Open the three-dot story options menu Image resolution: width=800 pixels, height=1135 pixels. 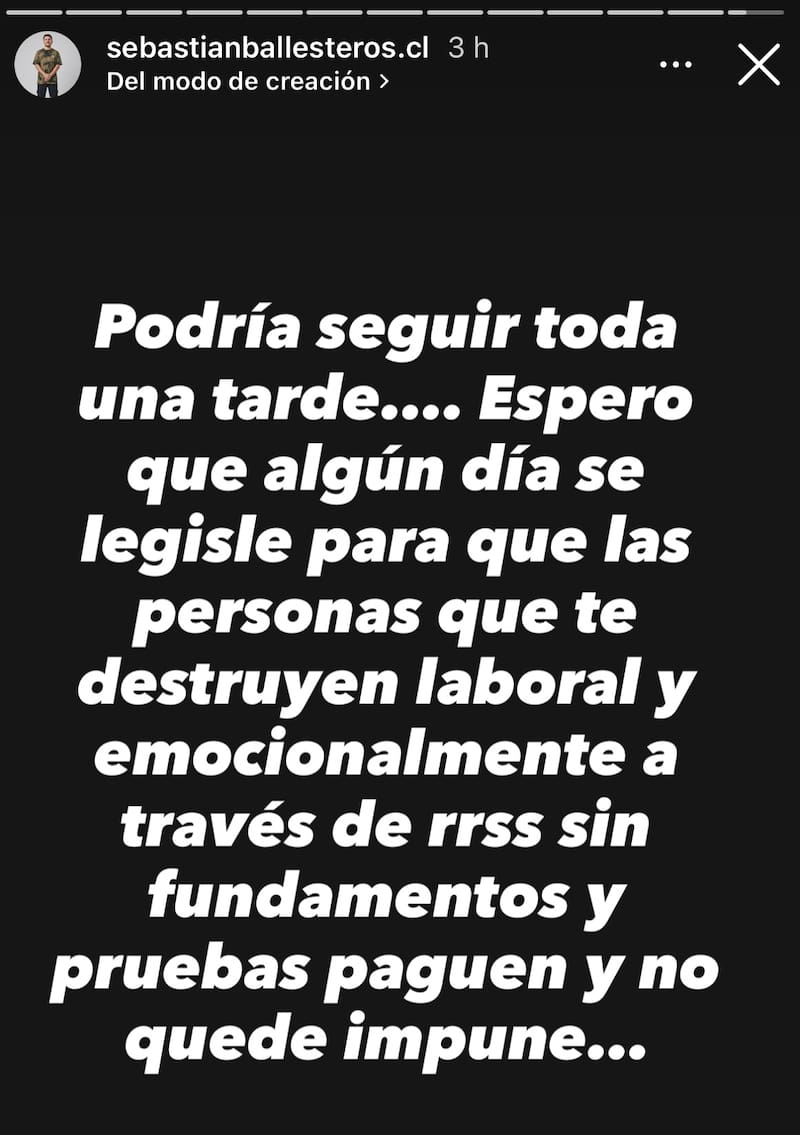click(676, 65)
